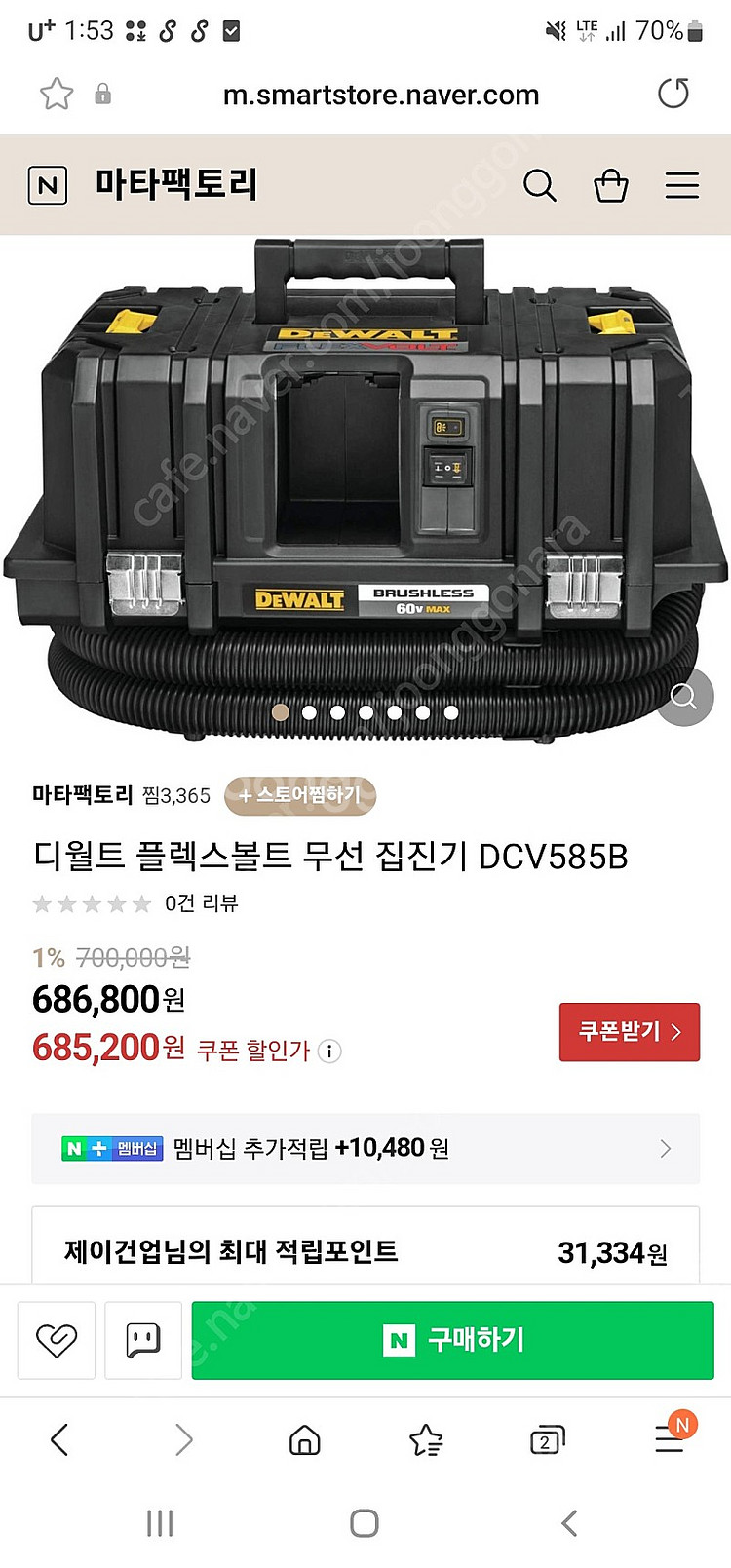
Task: Open the shopping cart
Action: click(611, 185)
